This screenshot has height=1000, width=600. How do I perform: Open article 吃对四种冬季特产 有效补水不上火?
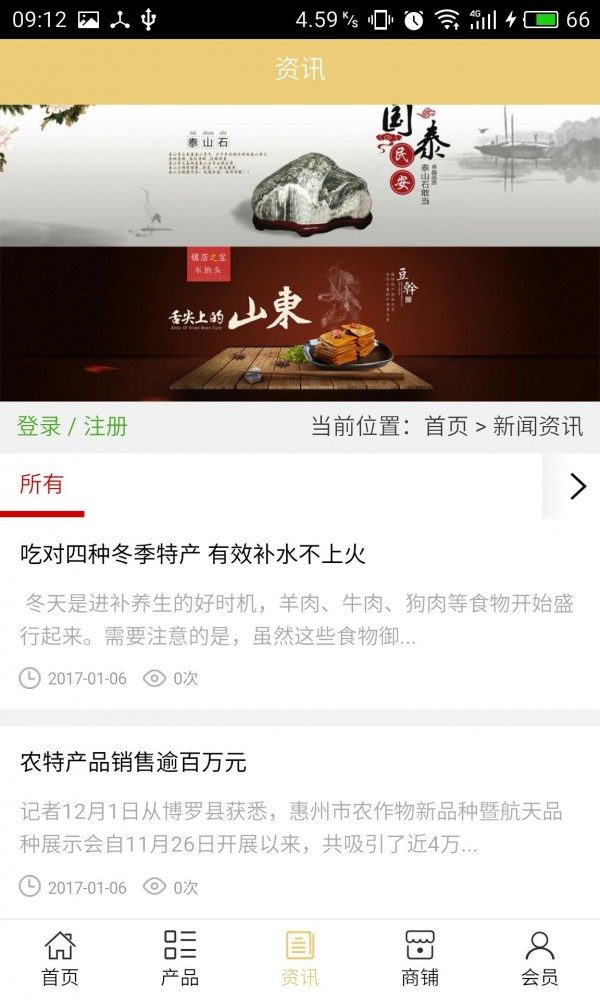(x=193, y=554)
